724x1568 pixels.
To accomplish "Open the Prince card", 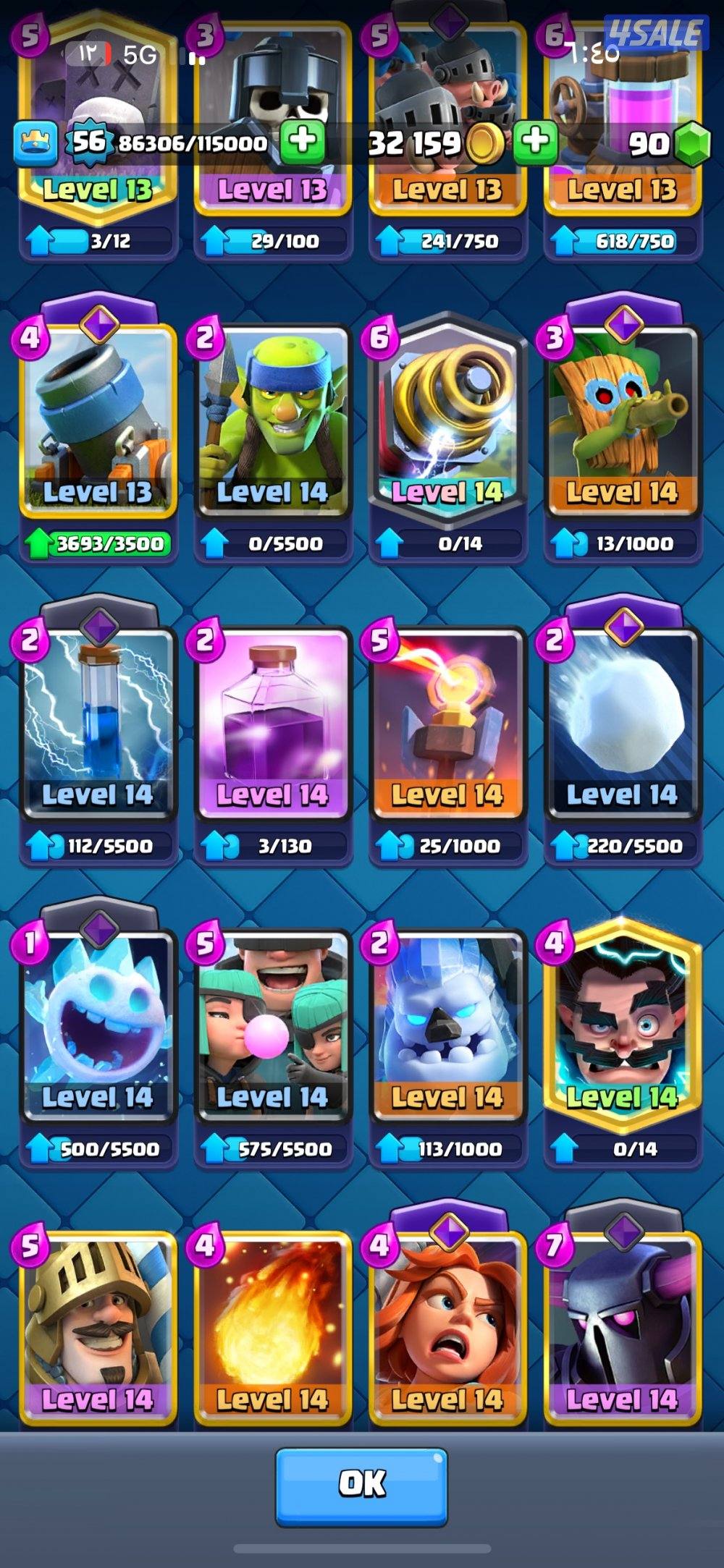I will (x=98, y=1328).
